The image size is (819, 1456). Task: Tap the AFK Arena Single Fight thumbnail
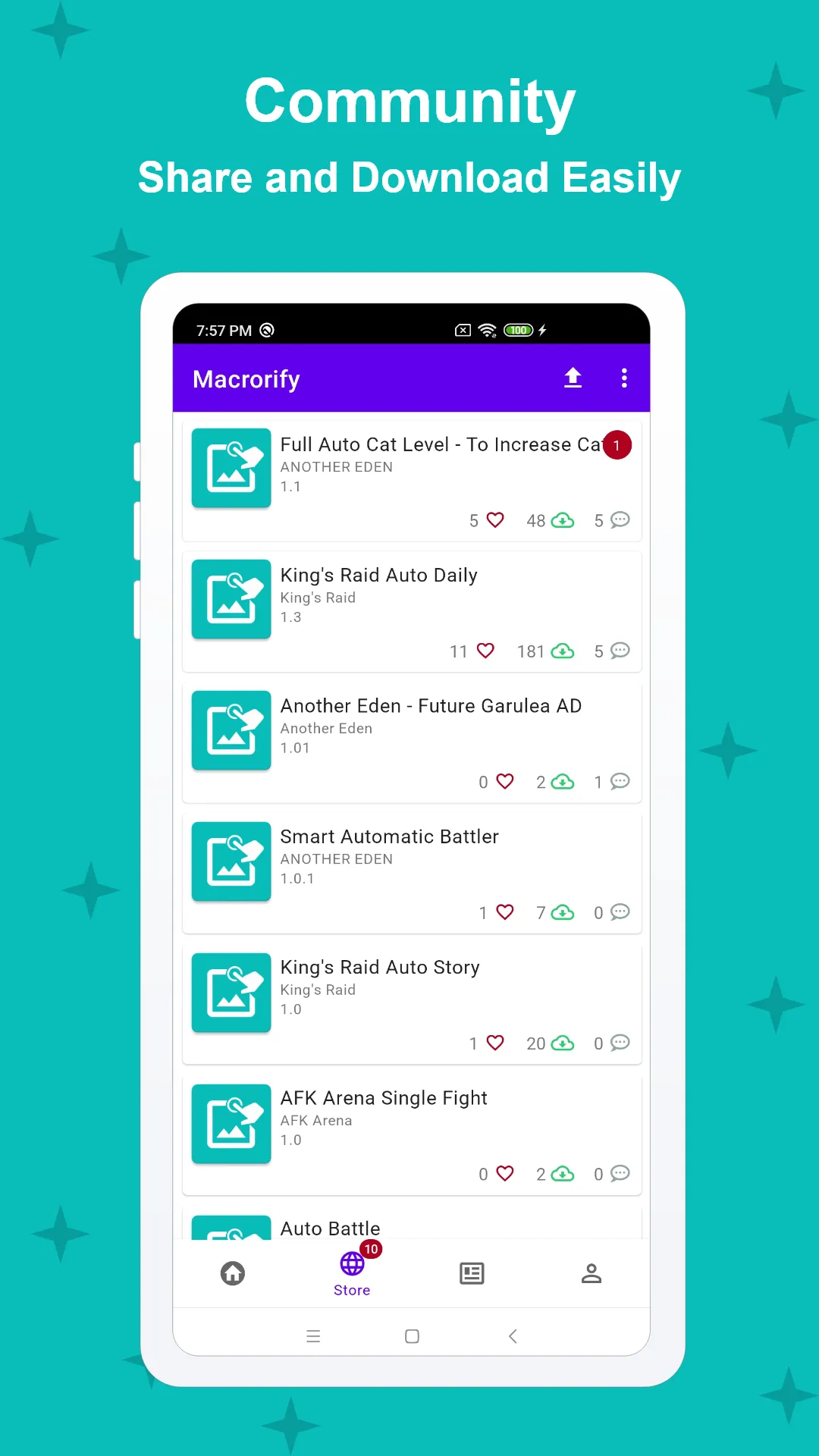(231, 1124)
